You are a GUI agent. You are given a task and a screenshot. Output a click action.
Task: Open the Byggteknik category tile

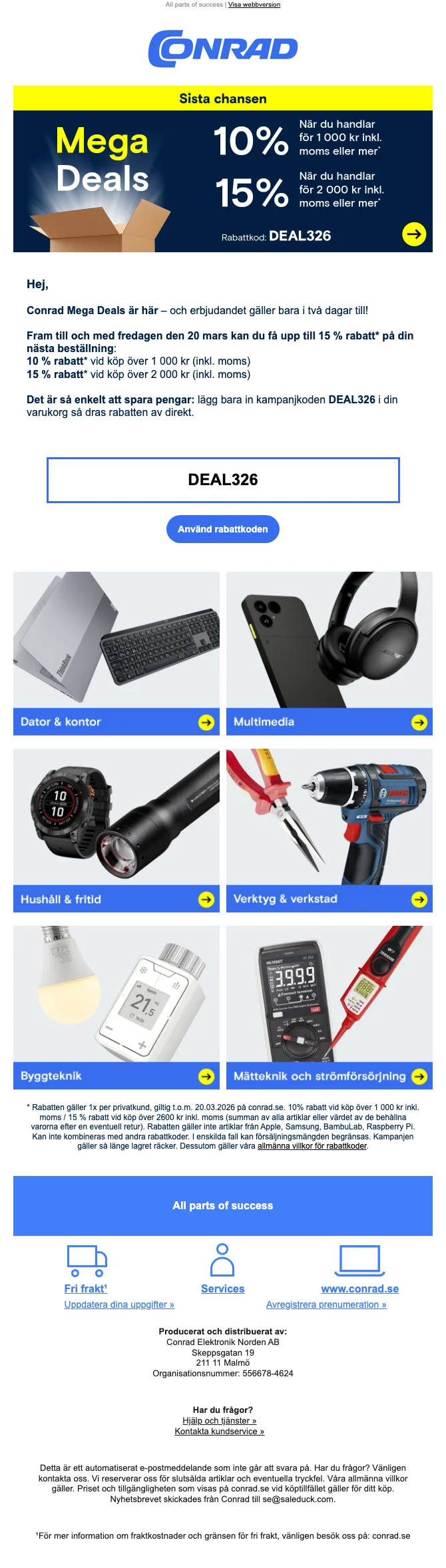116,1076
